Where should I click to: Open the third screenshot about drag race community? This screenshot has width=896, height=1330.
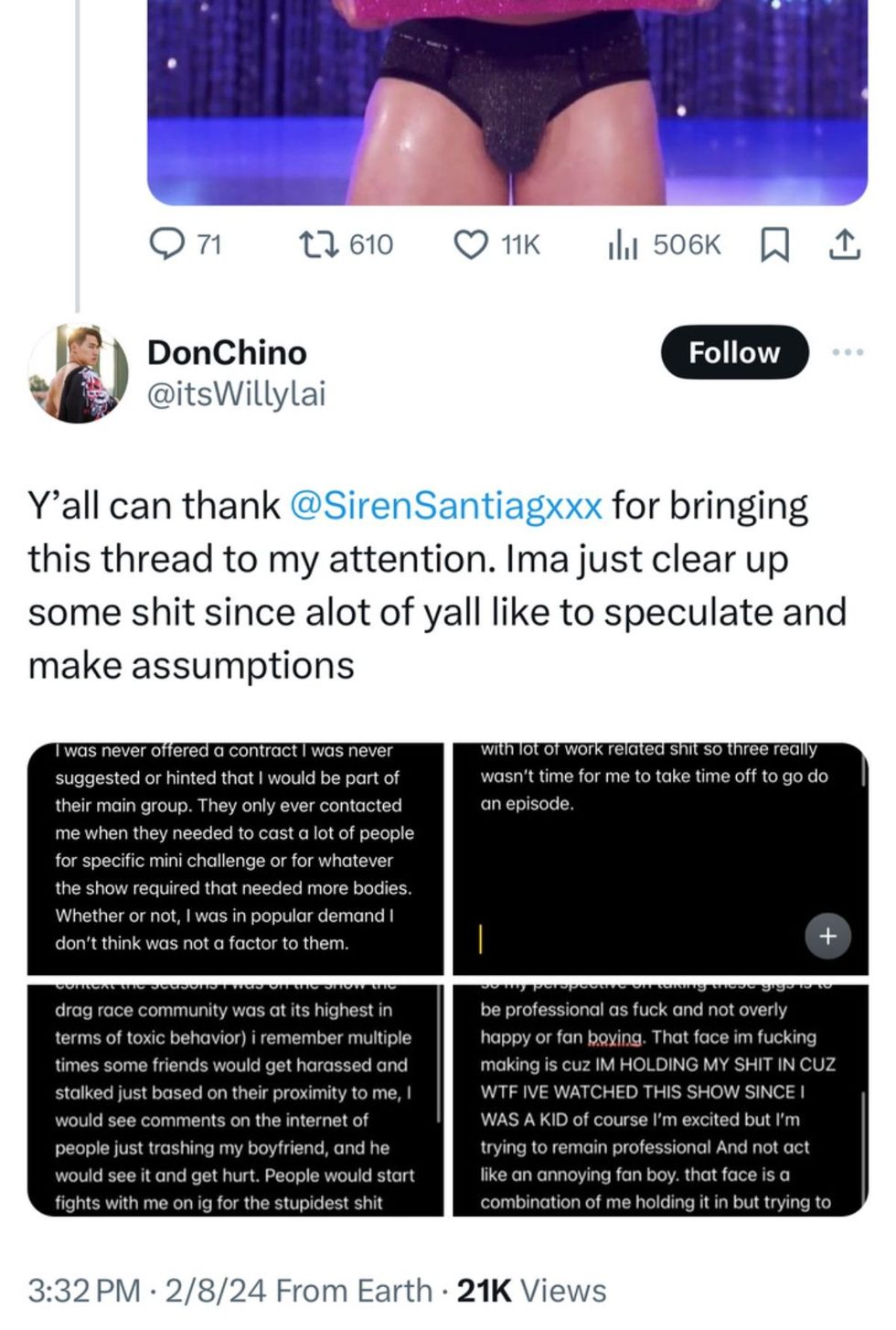tap(235, 1099)
